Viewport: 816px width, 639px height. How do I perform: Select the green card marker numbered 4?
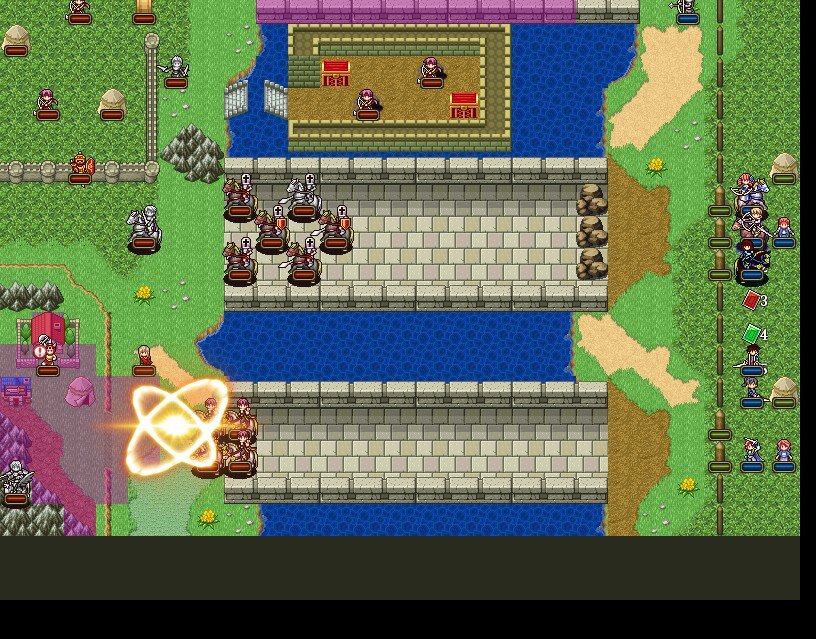point(752,334)
